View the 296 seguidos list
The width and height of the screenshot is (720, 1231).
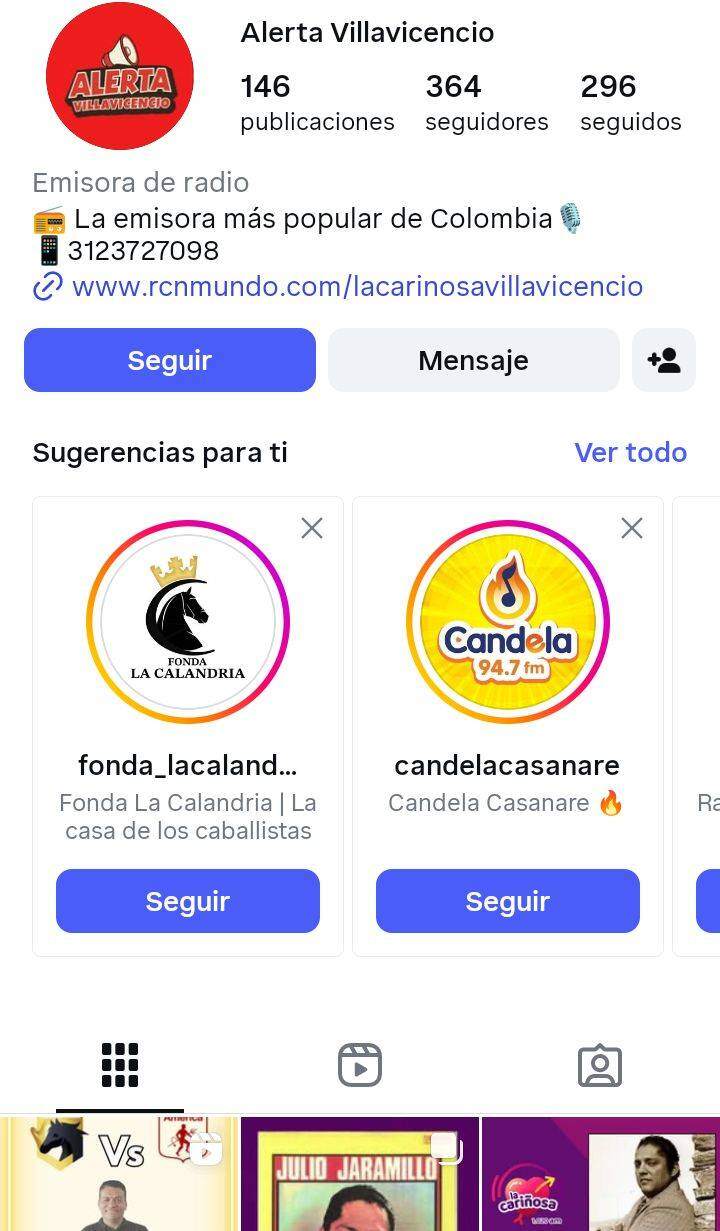pos(630,103)
